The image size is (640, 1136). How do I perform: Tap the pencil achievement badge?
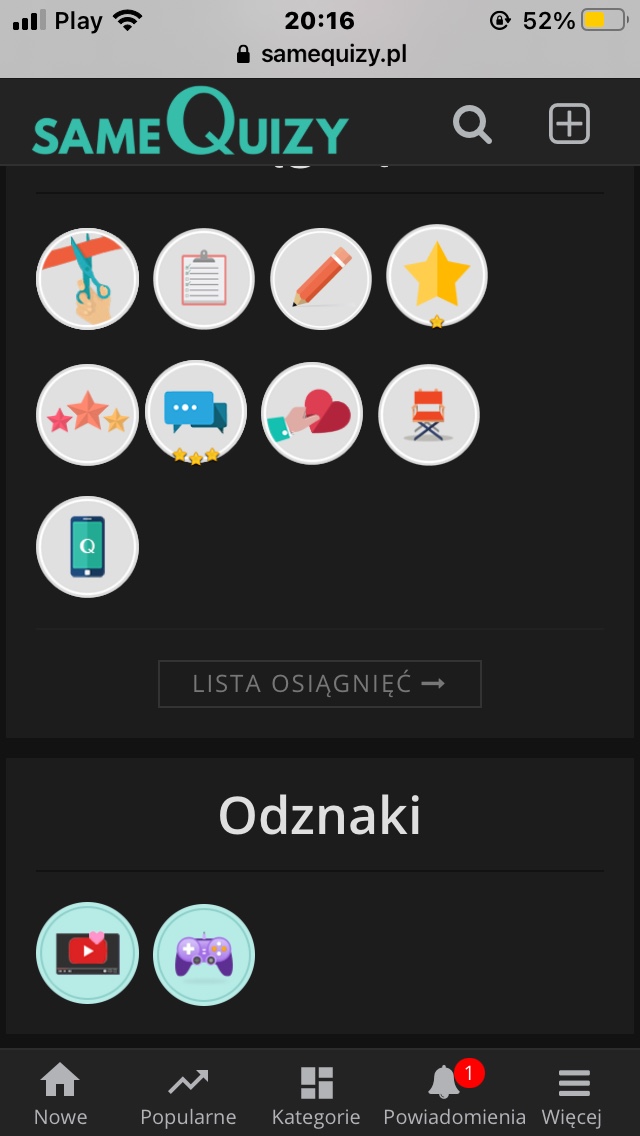321,278
